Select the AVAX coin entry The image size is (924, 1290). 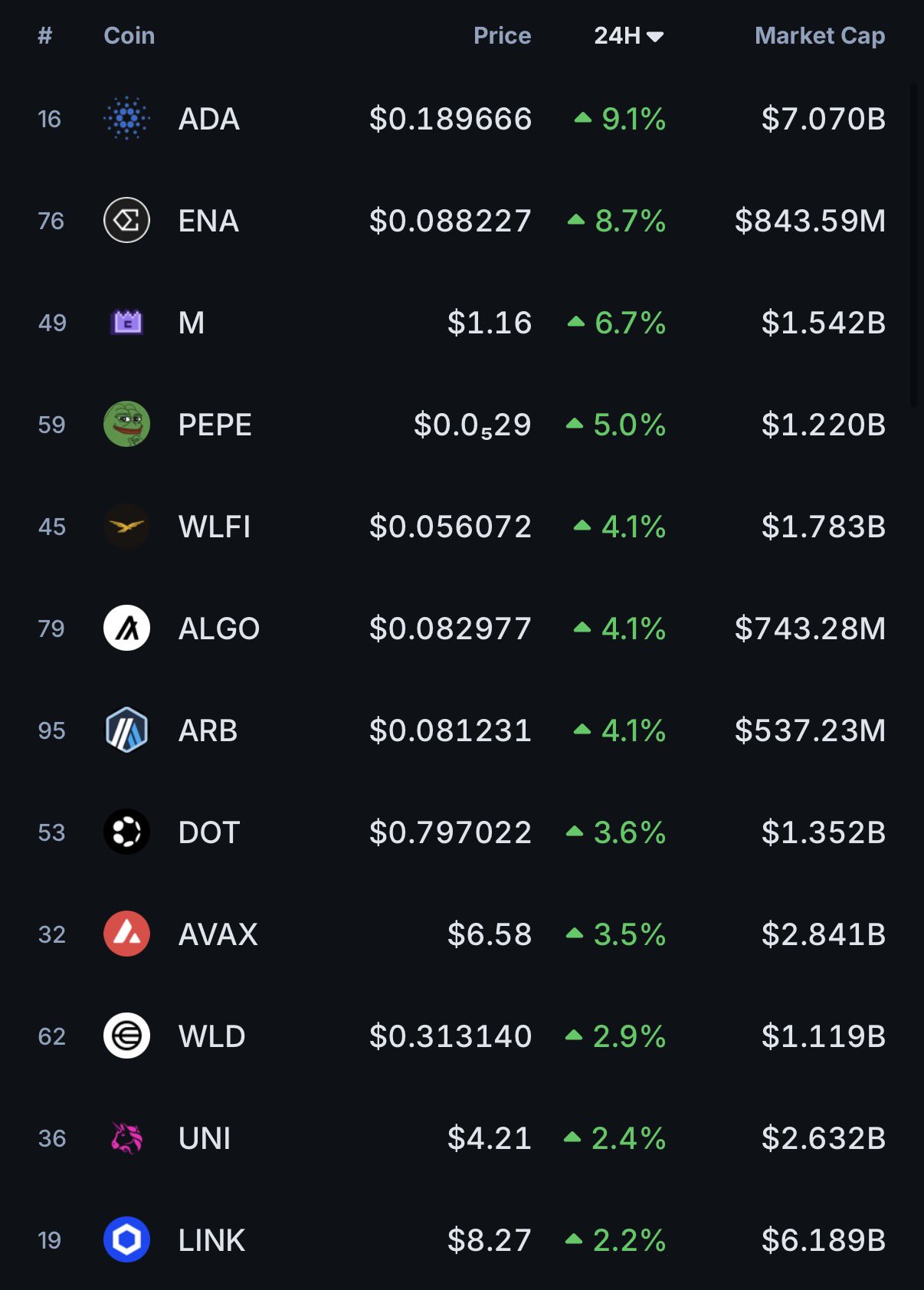[462, 934]
